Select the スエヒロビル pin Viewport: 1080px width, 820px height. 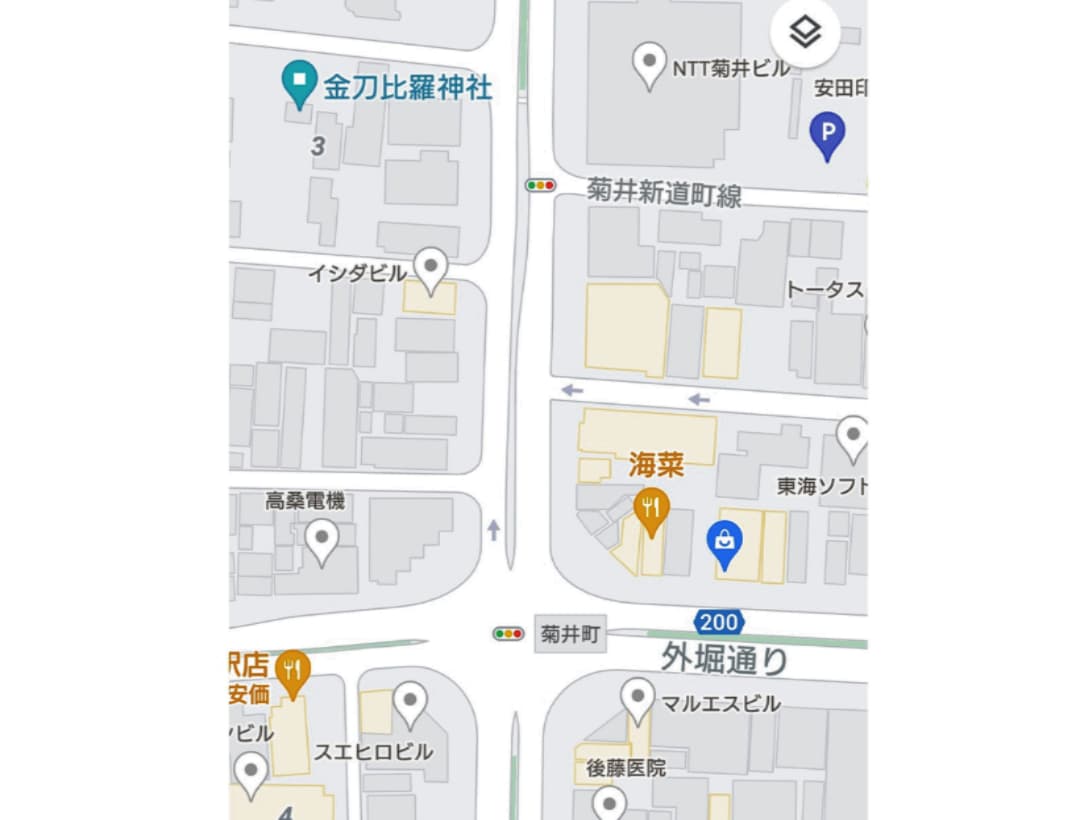click(x=409, y=703)
